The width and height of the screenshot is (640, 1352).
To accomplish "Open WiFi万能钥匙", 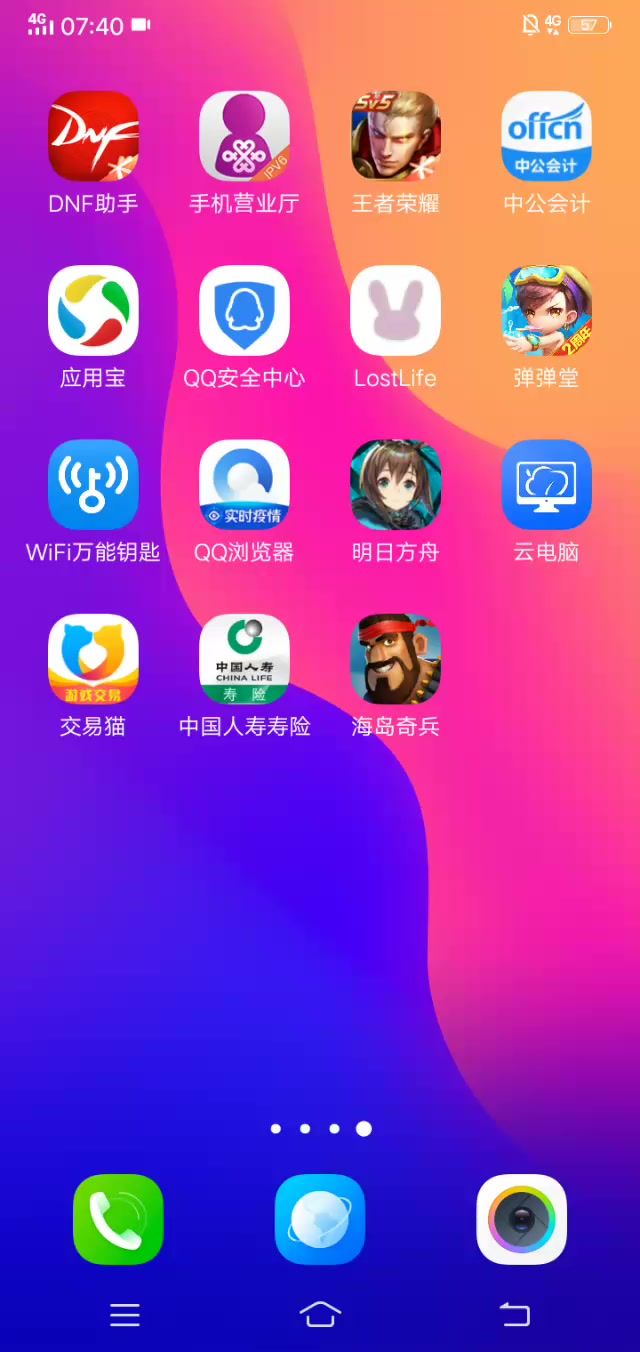I will point(93,484).
